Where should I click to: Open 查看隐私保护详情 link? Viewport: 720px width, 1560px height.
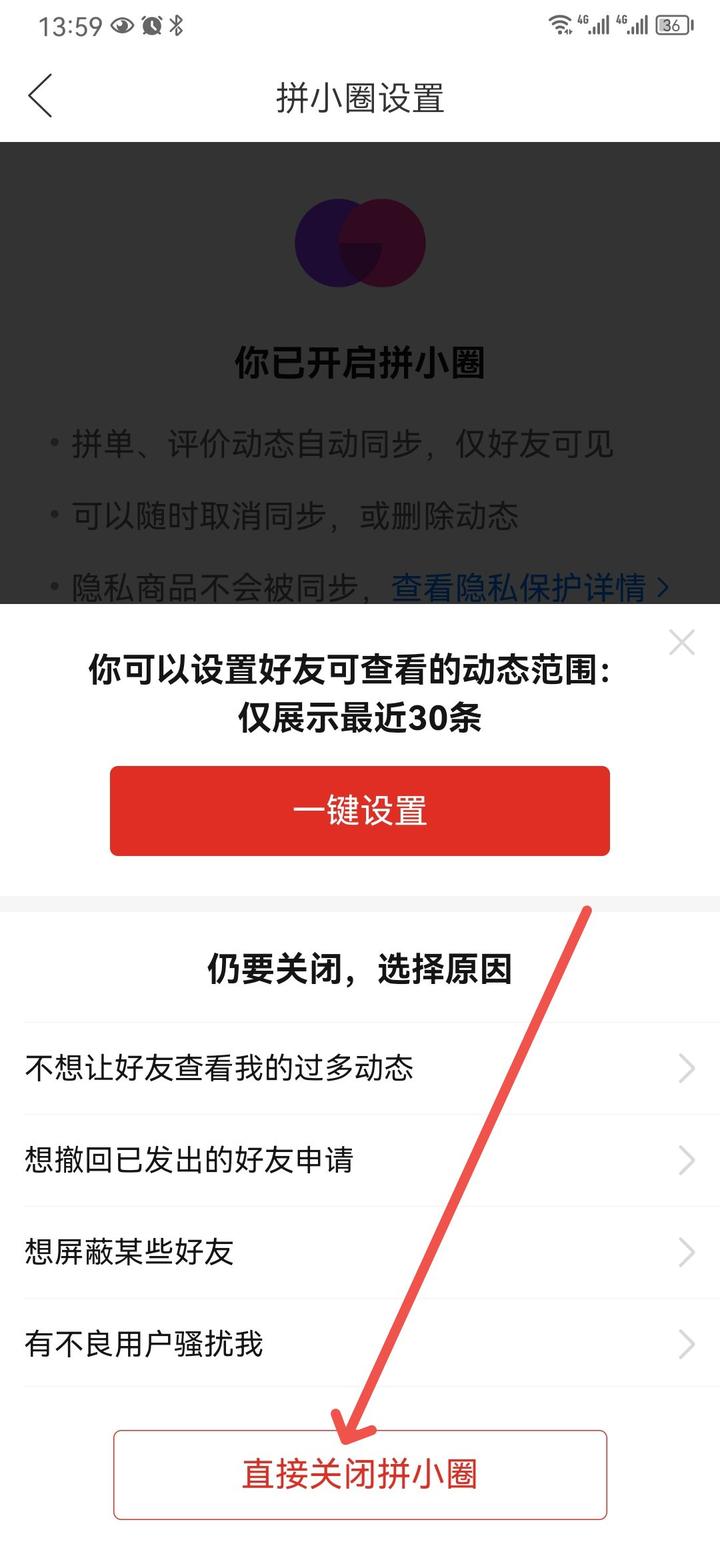530,587
